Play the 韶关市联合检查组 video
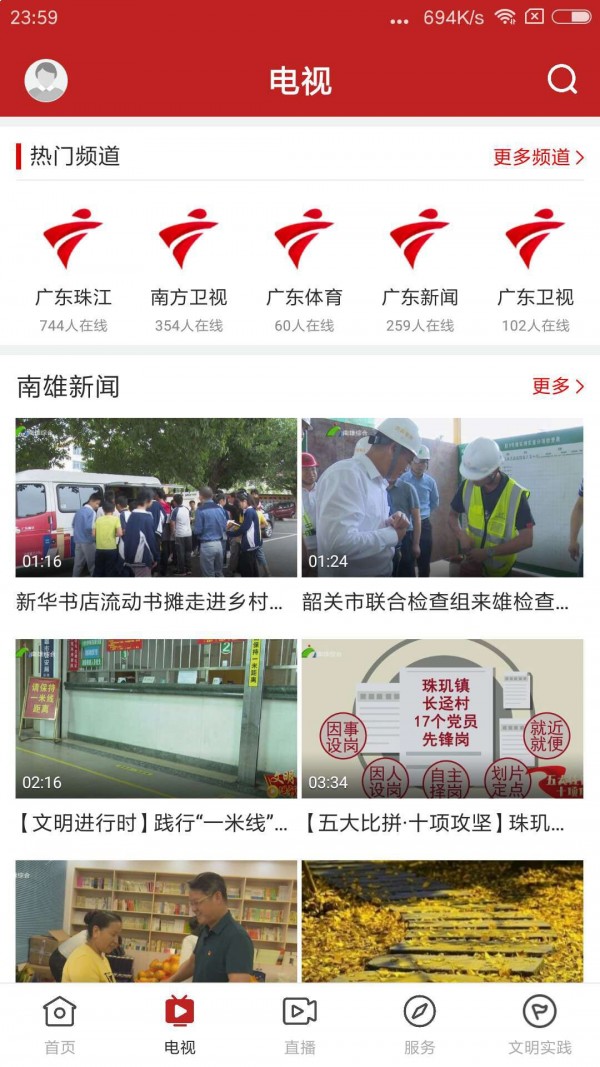This screenshot has width=600, height=1067. point(442,498)
